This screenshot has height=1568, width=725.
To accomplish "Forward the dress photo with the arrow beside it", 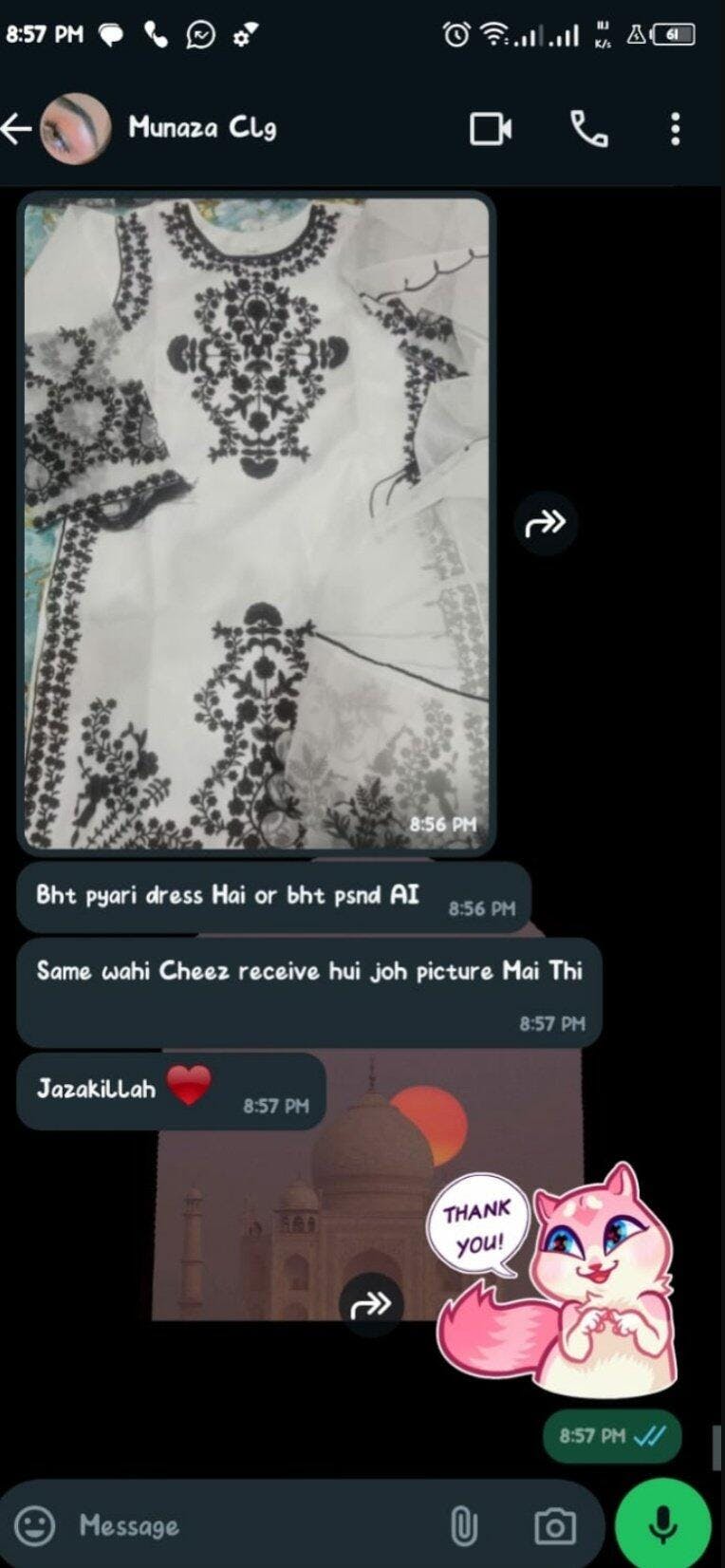I will [546, 522].
